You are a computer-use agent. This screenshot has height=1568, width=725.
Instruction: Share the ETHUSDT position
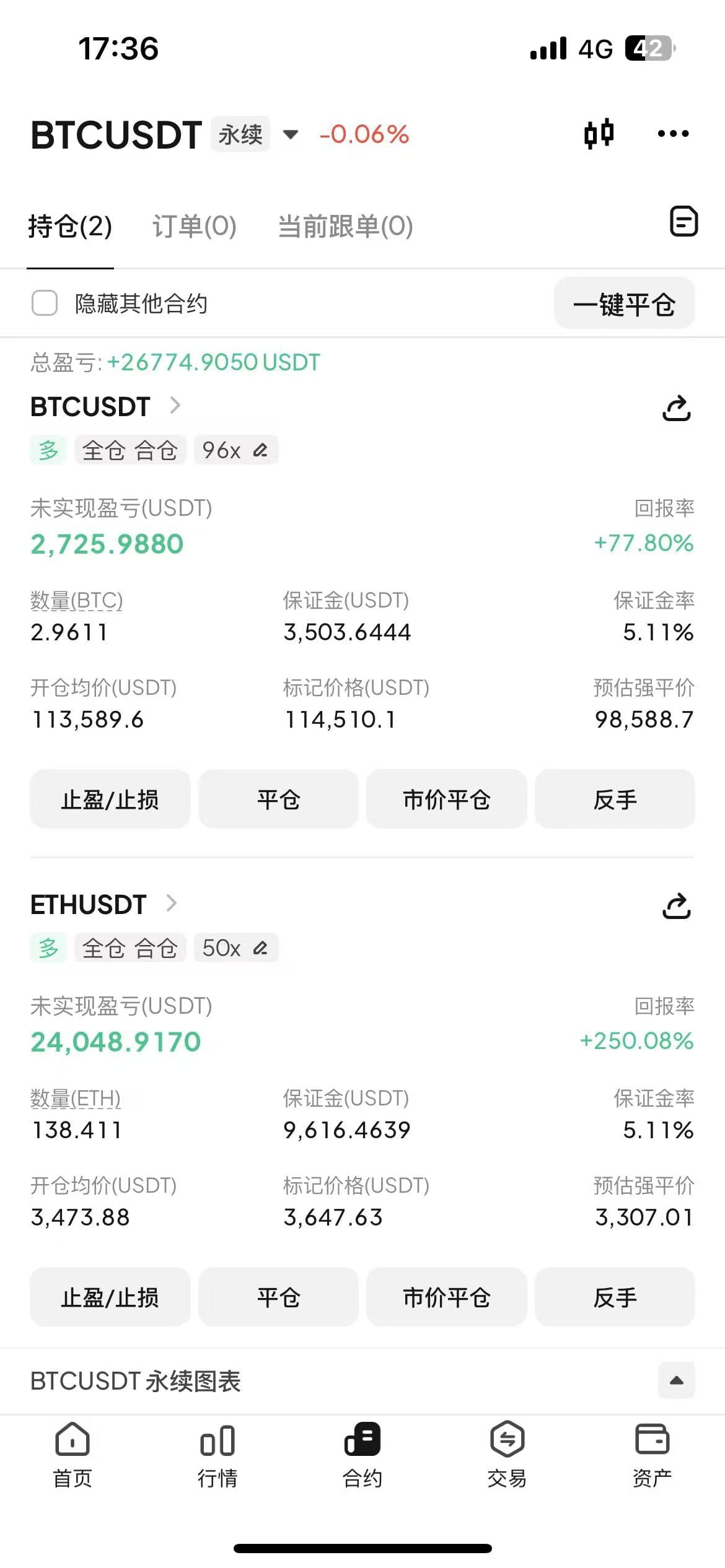pos(677,906)
